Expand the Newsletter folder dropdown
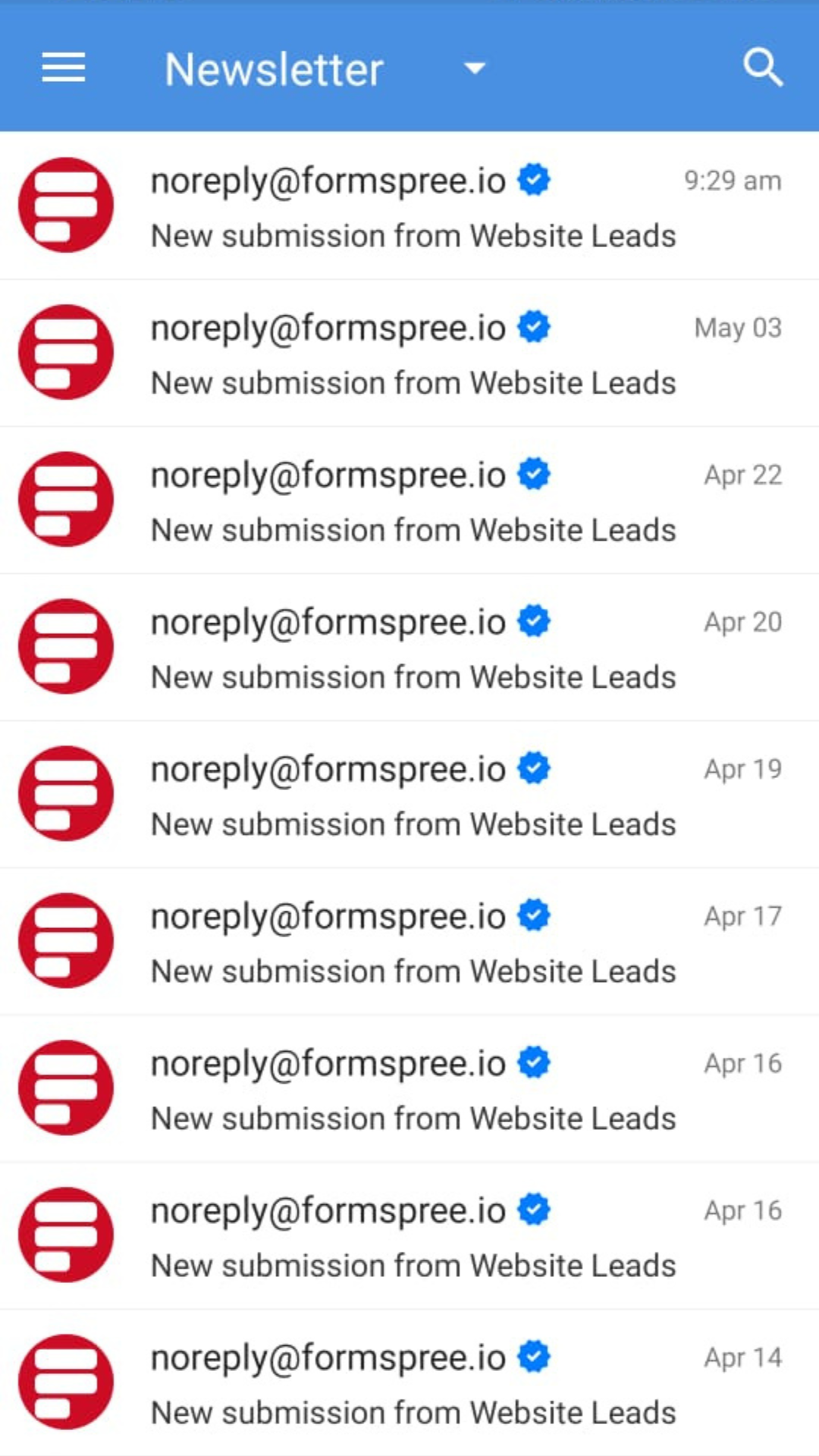This screenshot has width=819, height=1456. tap(475, 69)
